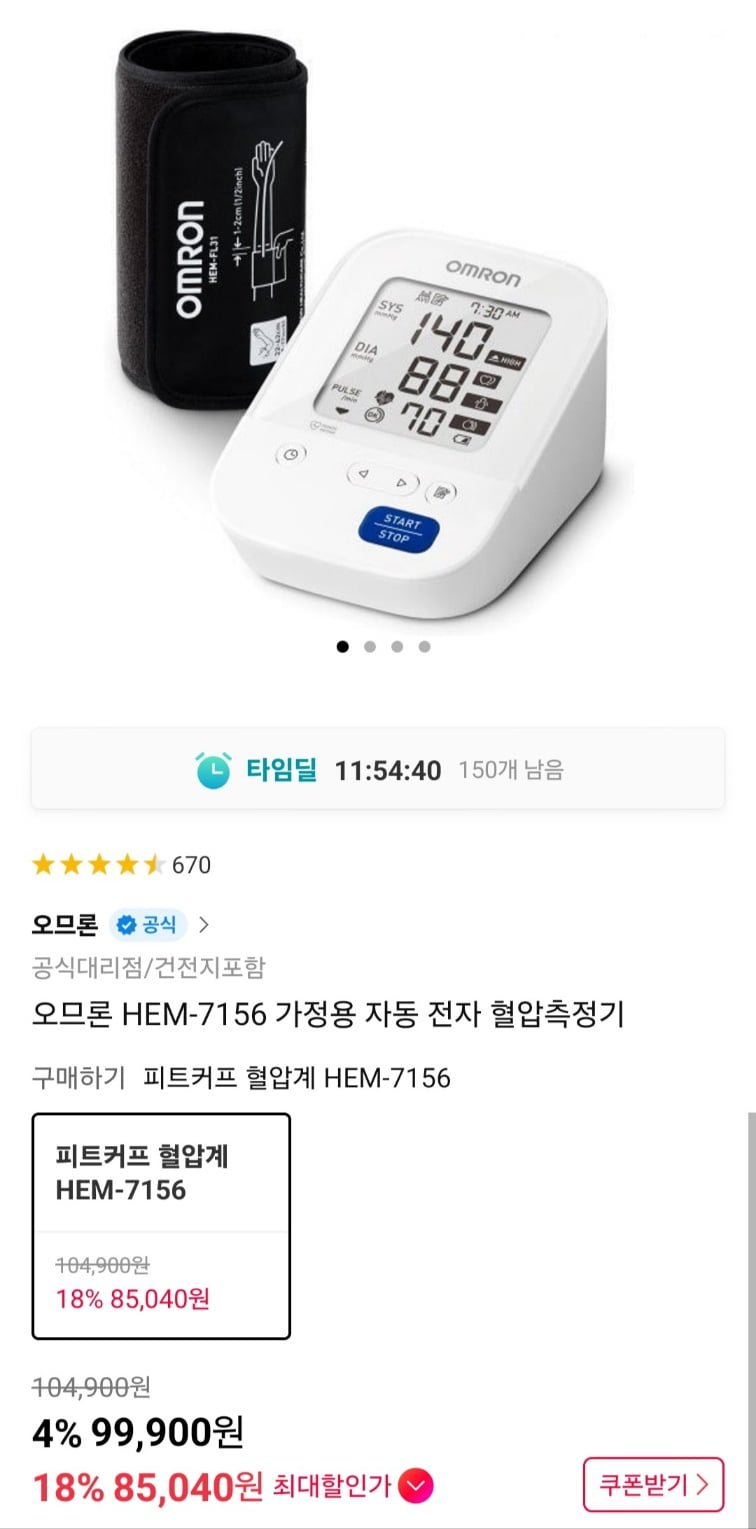The image size is (756, 1529).
Task: Expand the 최대할인가 price details
Action: tap(415, 1487)
